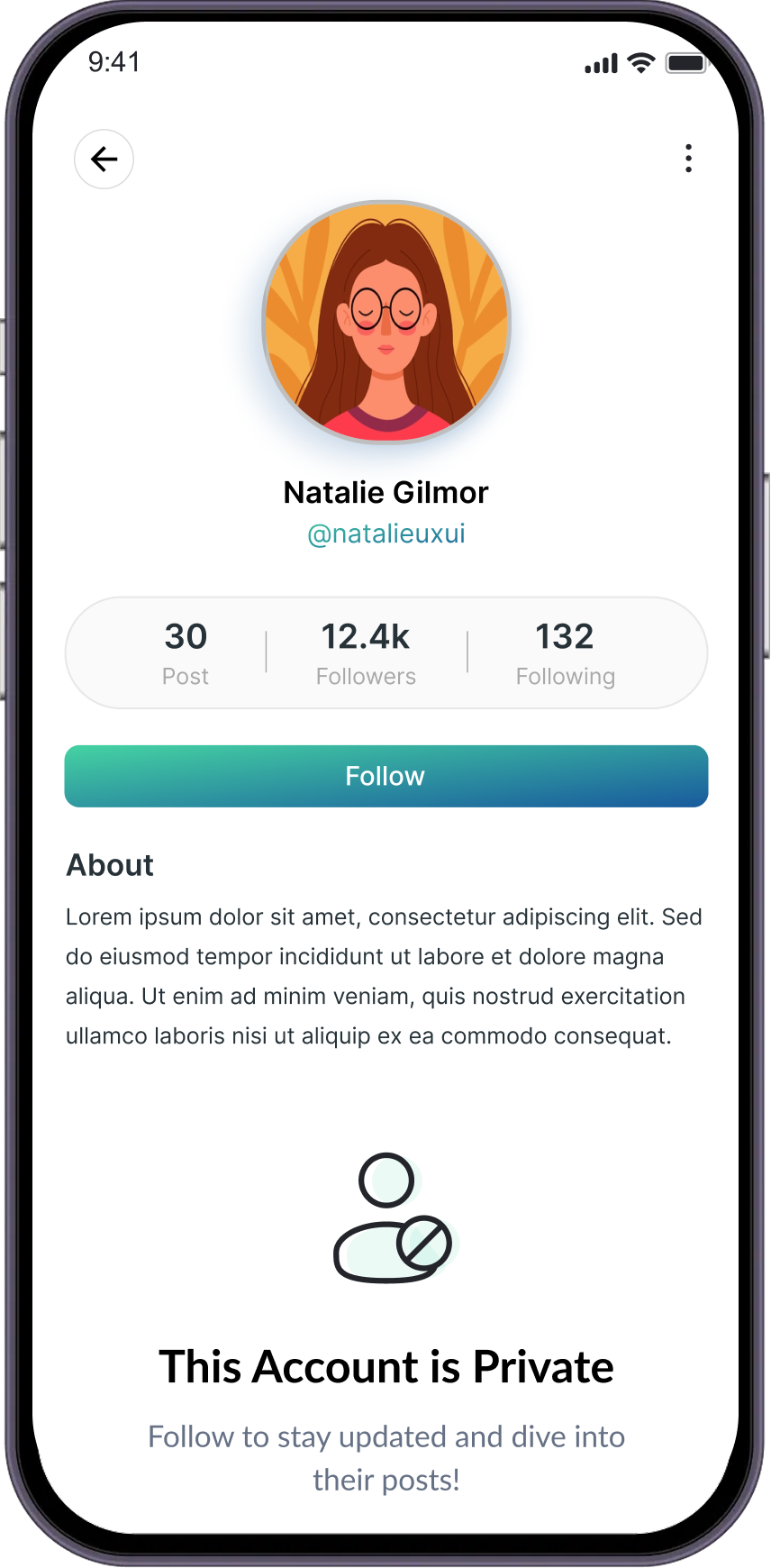The image size is (771, 1568).
Task: View Natalie Gilmor's profile picture
Action: click(386, 322)
